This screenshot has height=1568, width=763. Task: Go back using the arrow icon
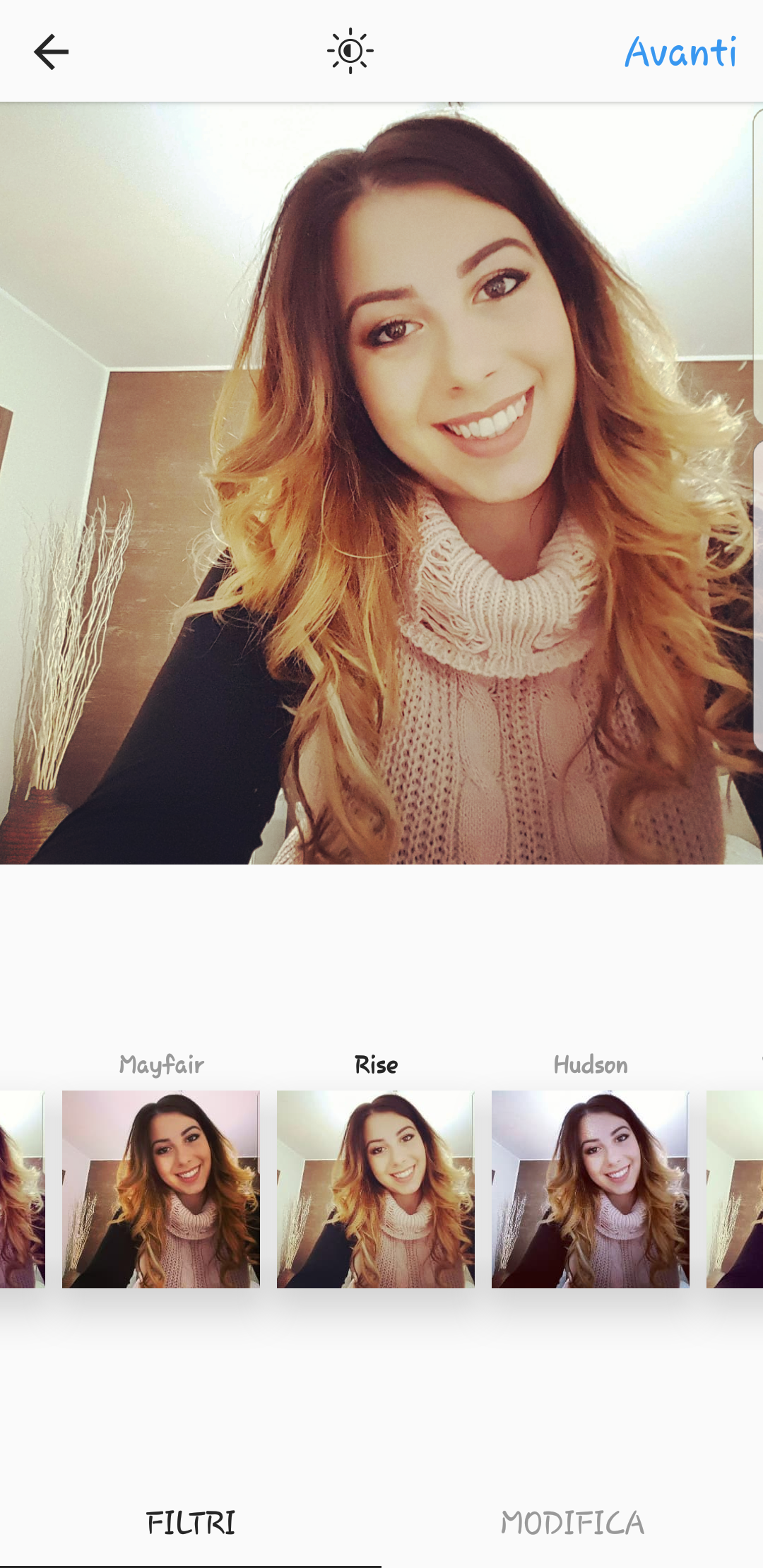(51, 52)
